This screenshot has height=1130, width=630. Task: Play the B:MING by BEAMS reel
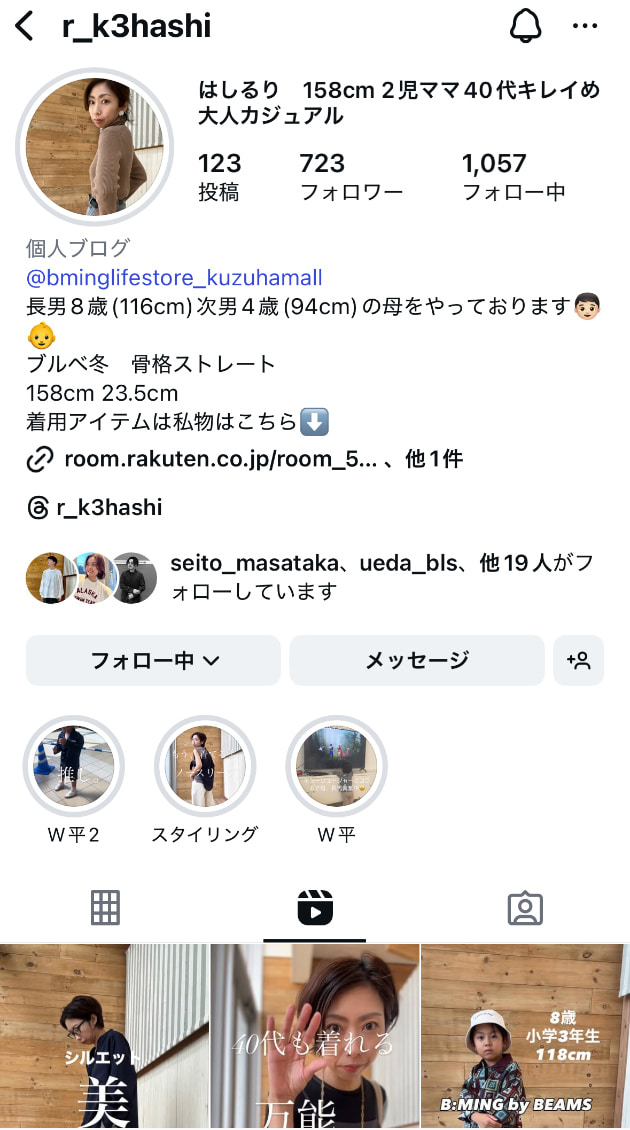tap(525, 1040)
